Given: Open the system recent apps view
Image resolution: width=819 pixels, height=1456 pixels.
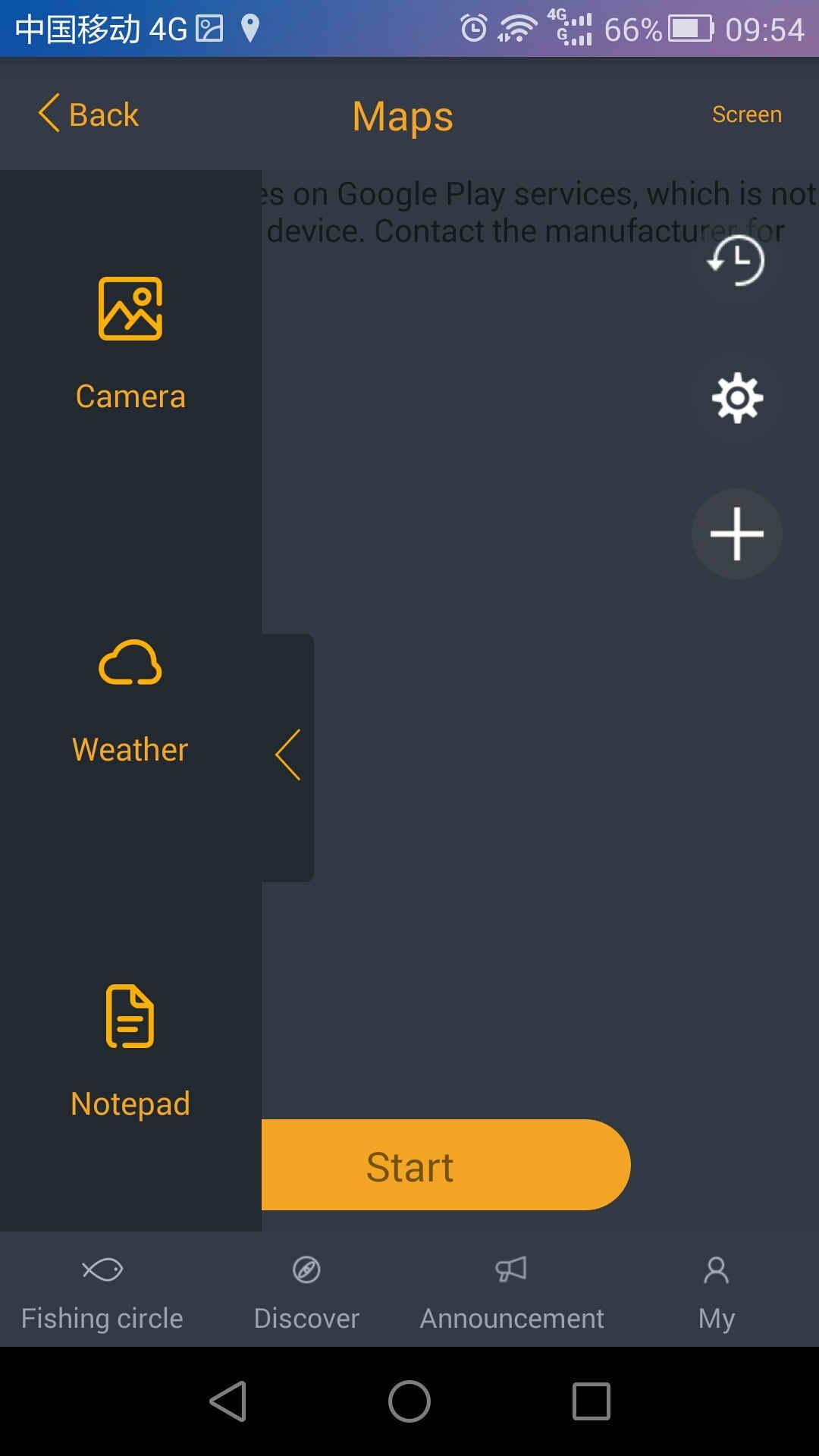Looking at the screenshot, I should (591, 1401).
